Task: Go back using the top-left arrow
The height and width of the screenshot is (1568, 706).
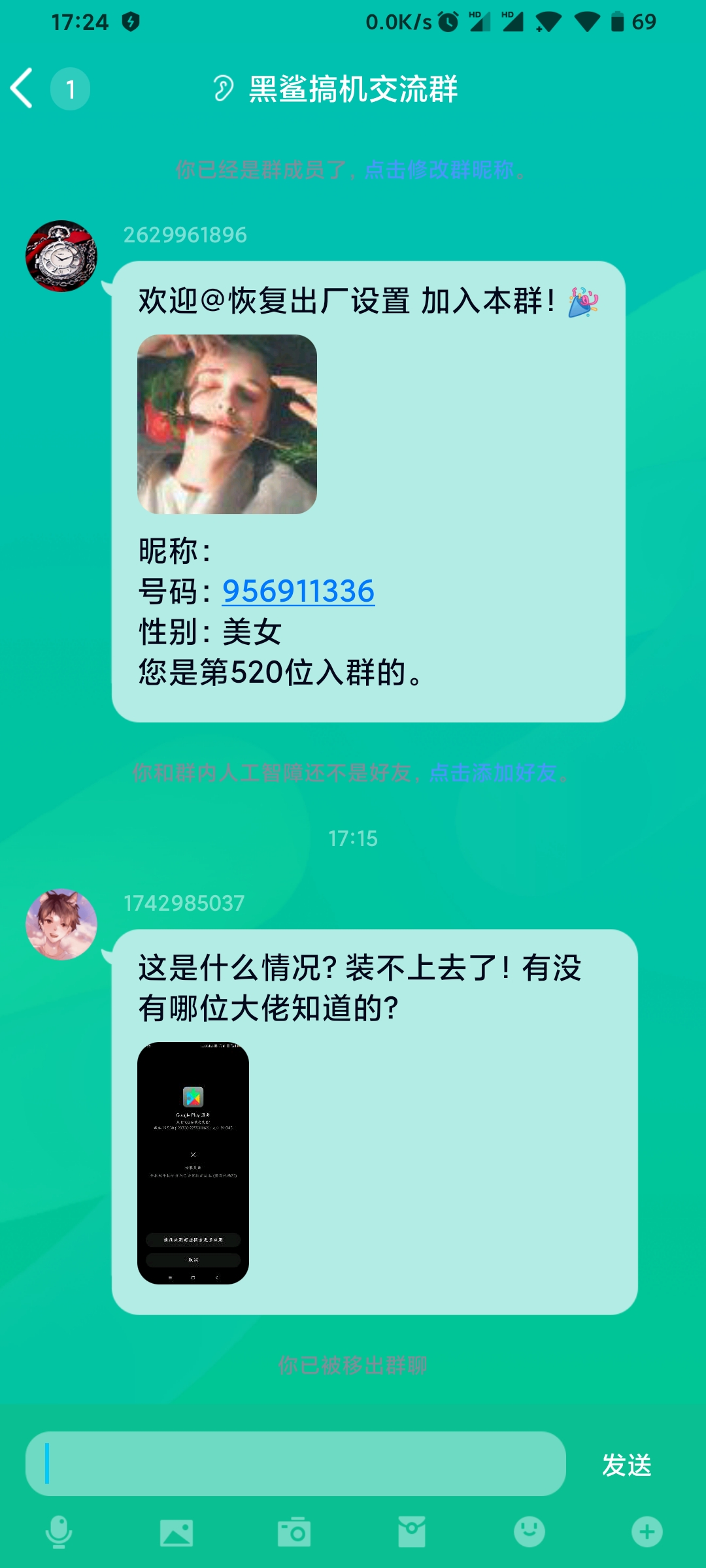Action: tap(22, 88)
